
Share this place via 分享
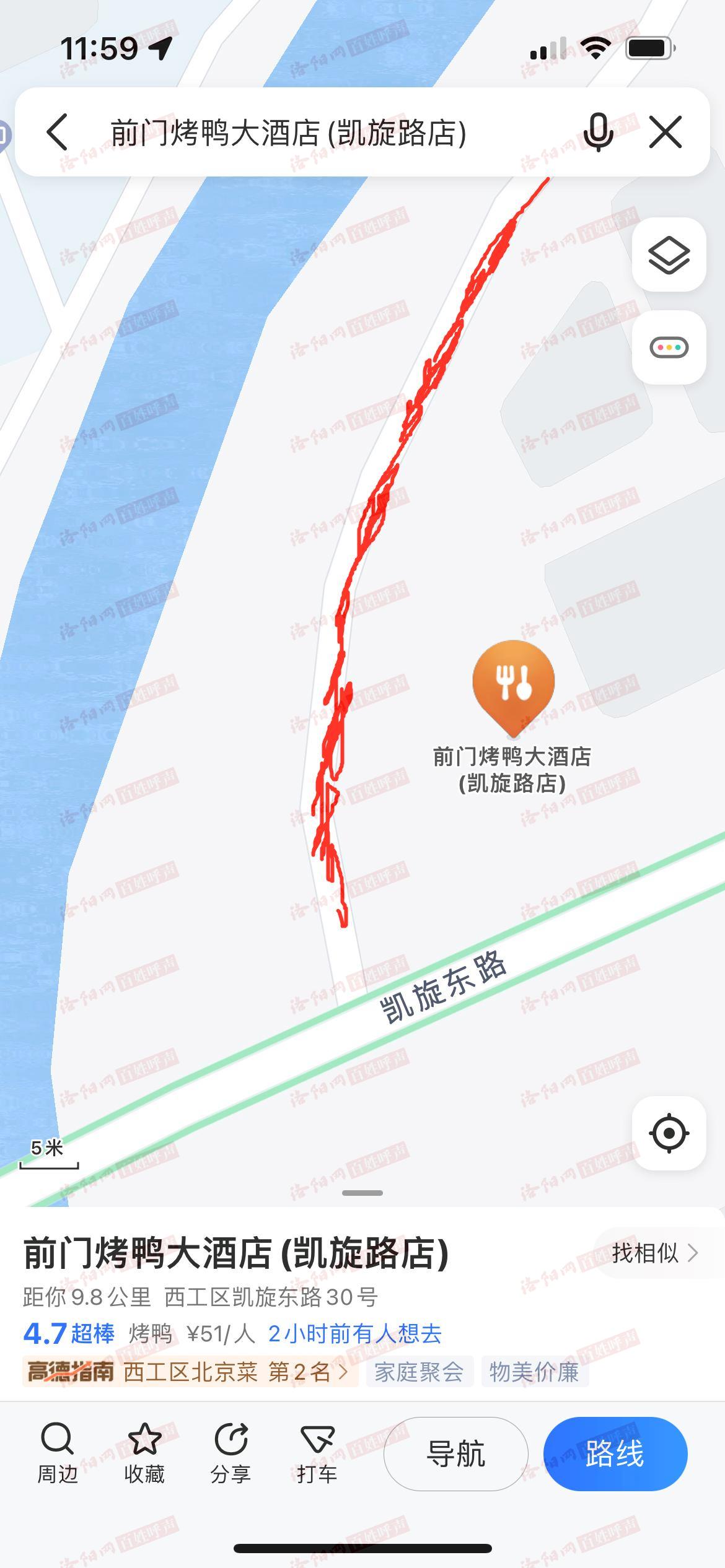coord(231,1453)
